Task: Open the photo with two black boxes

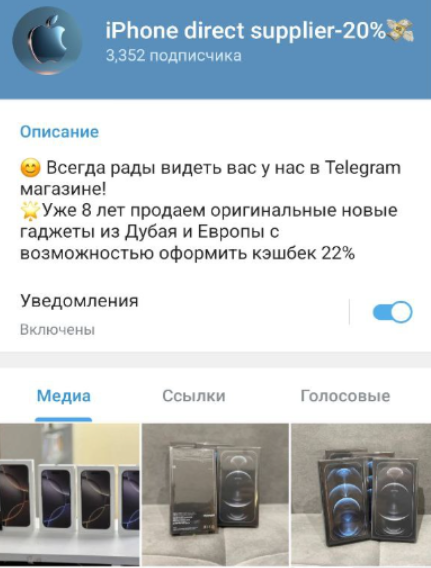Action: pyautogui.click(x=216, y=494)
